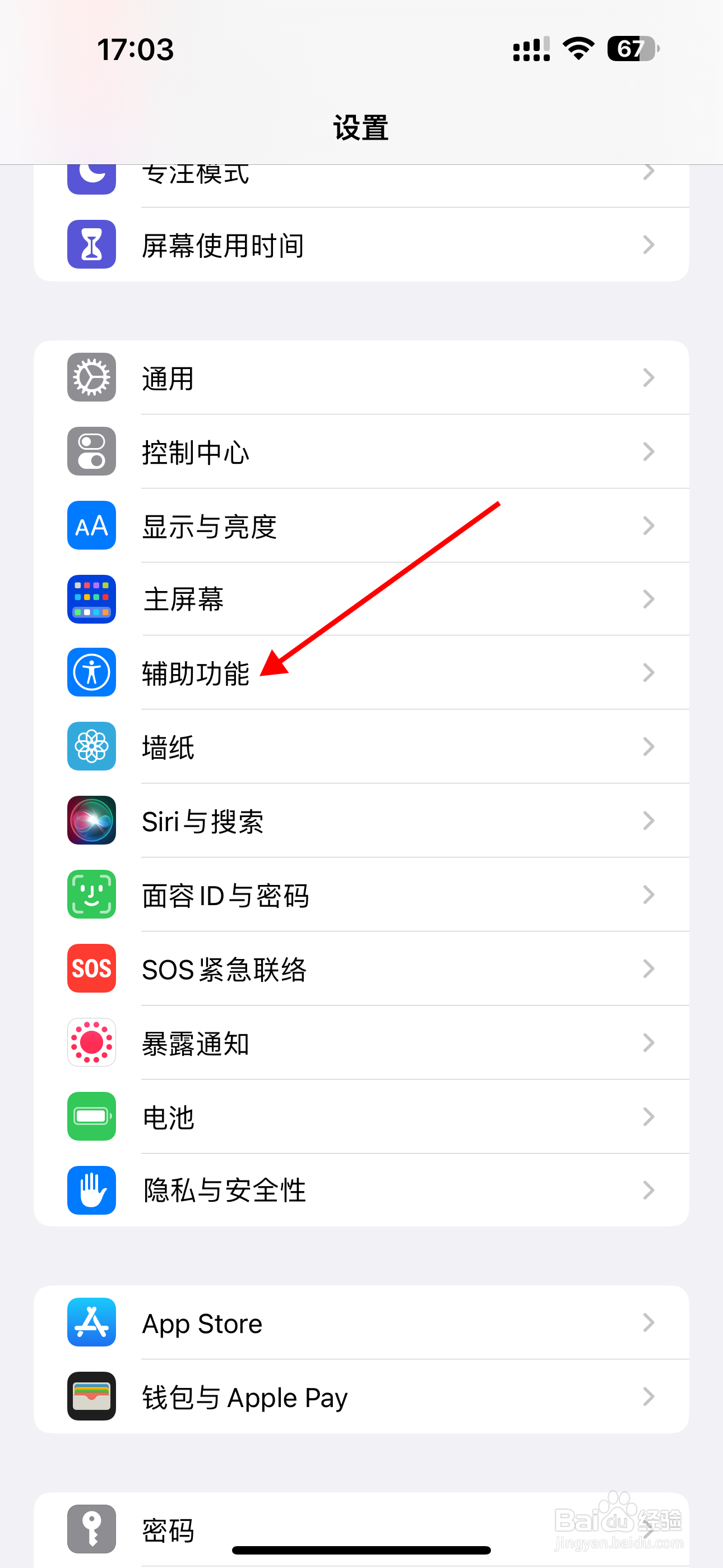Expand the 屏幕使用时间 row chevron

pyautogui.click(x=649, y=245)
